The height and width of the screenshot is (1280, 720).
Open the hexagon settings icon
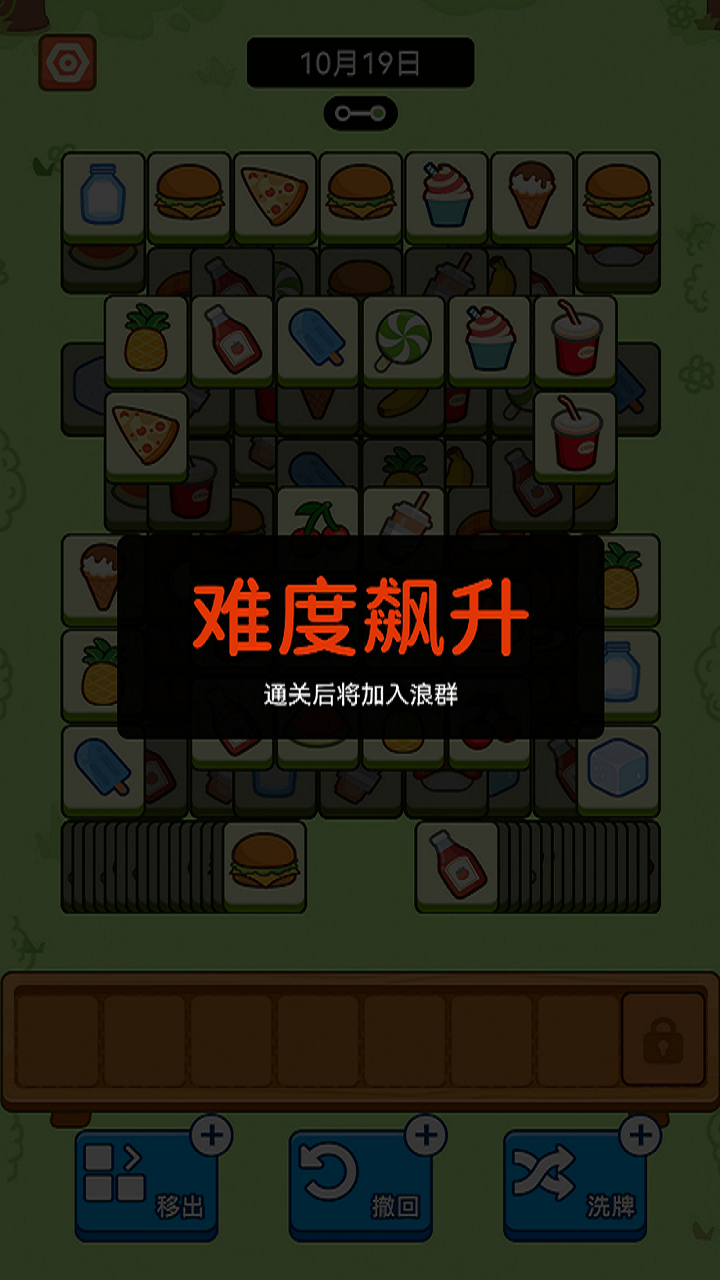68,63
